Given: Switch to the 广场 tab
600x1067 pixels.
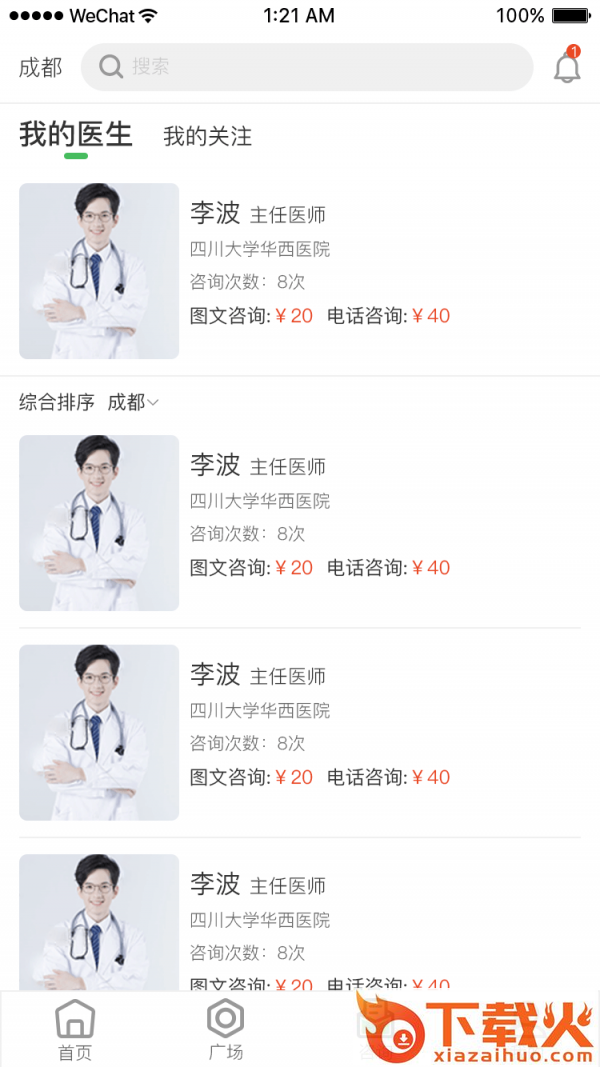Looking at the screenshot, I should (225, 1030).
